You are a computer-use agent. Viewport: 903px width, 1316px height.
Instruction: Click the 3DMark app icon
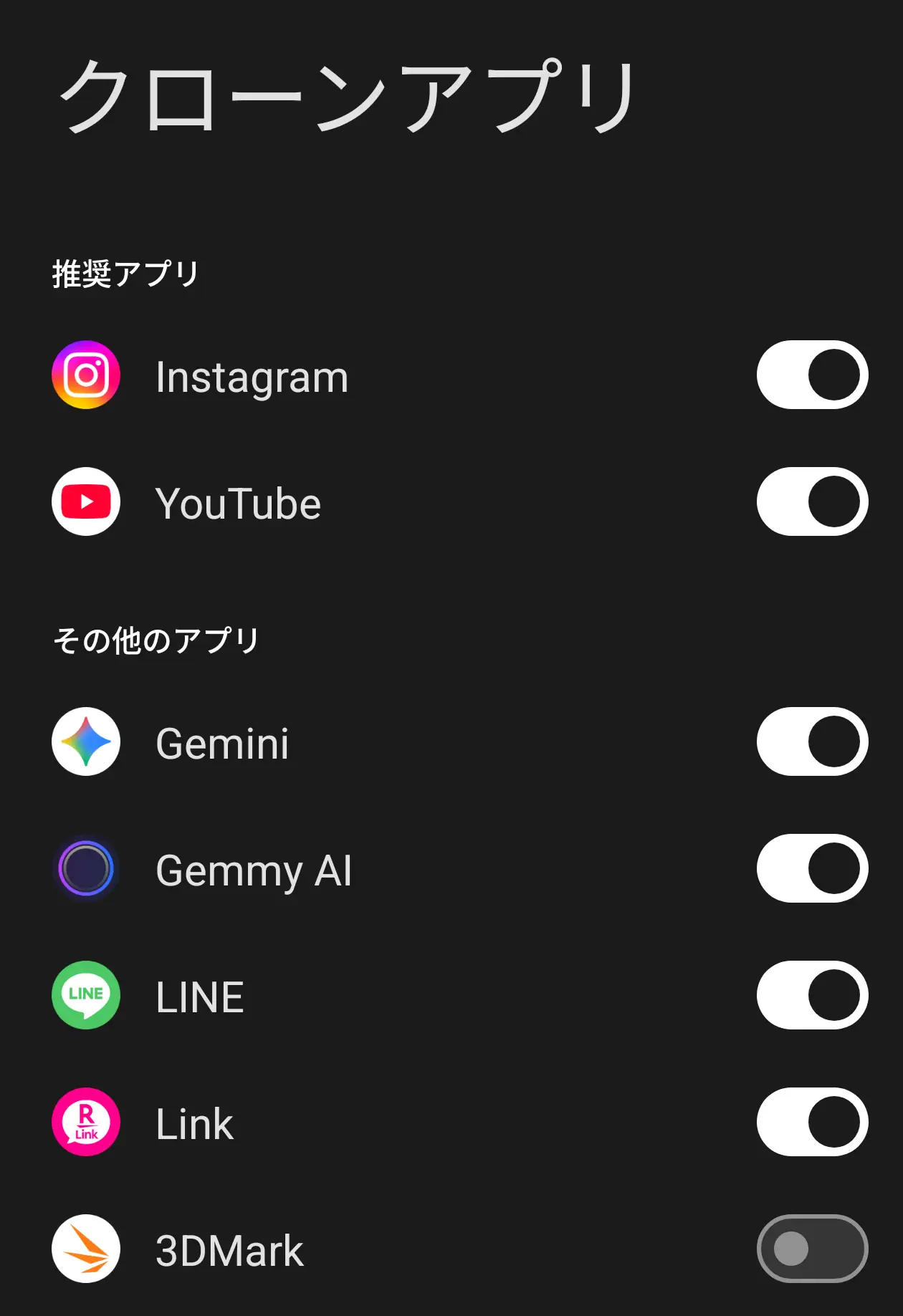(x=85, y=1249)
